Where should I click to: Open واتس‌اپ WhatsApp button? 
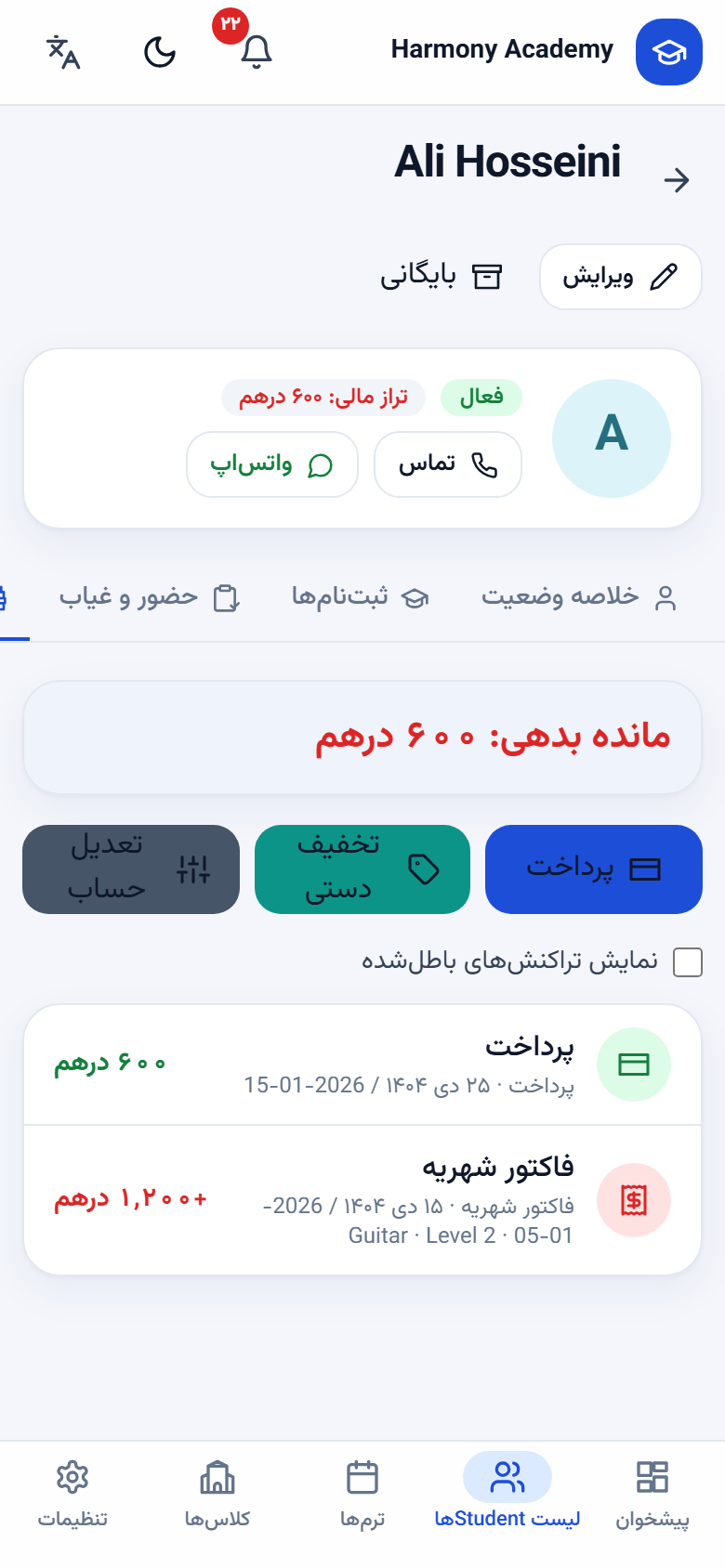pyautogui.click(x=272, y=464)
